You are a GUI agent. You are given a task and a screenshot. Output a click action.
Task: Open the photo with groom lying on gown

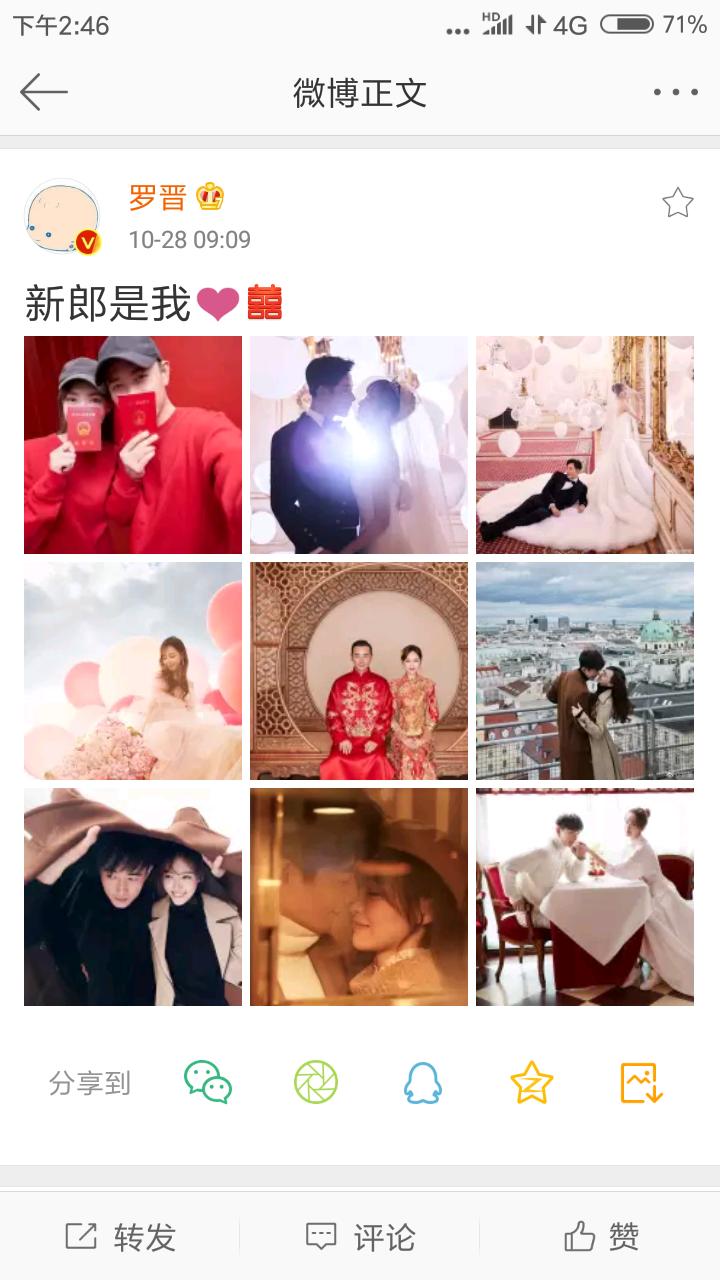(x=585, y=445)
